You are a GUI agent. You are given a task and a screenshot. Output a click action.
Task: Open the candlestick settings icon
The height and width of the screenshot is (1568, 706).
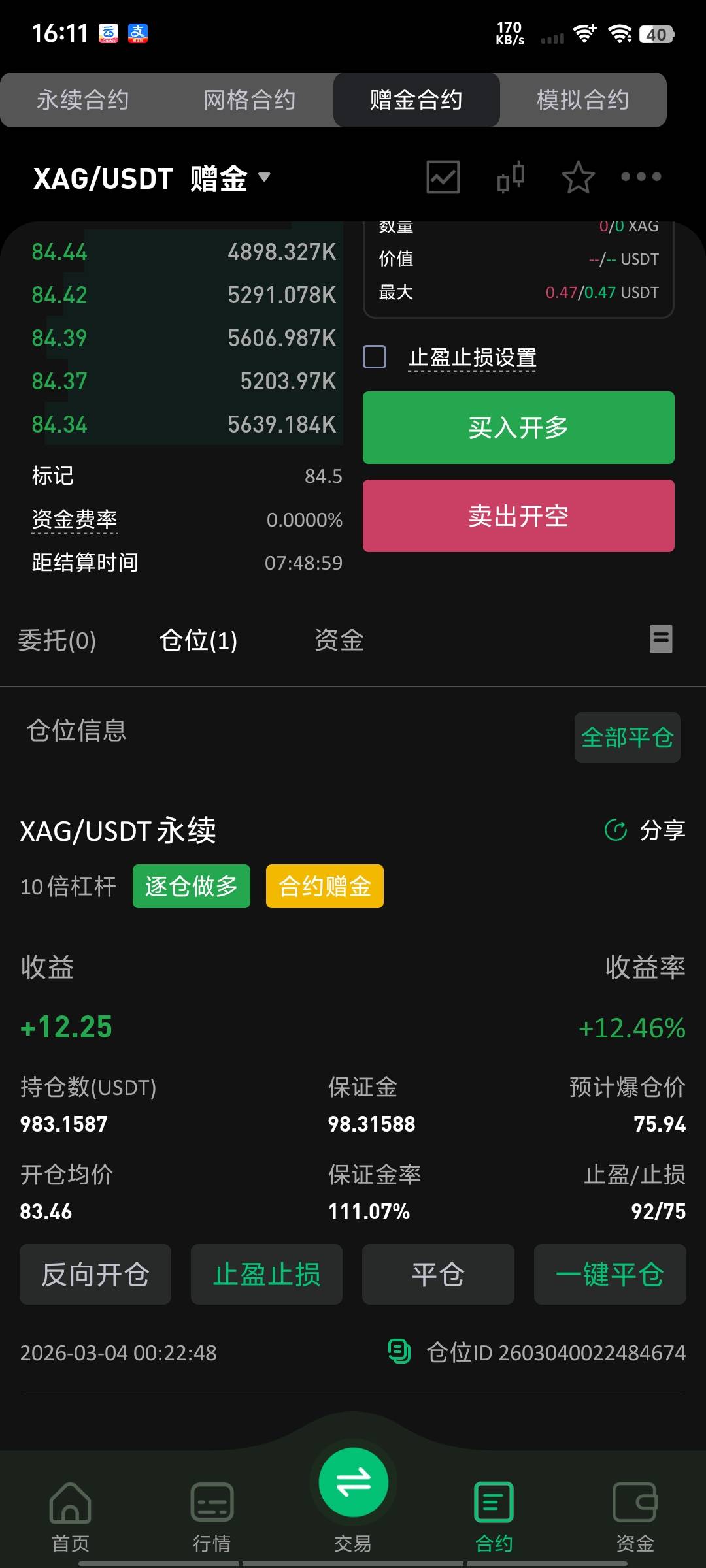[x=511, y=177]
